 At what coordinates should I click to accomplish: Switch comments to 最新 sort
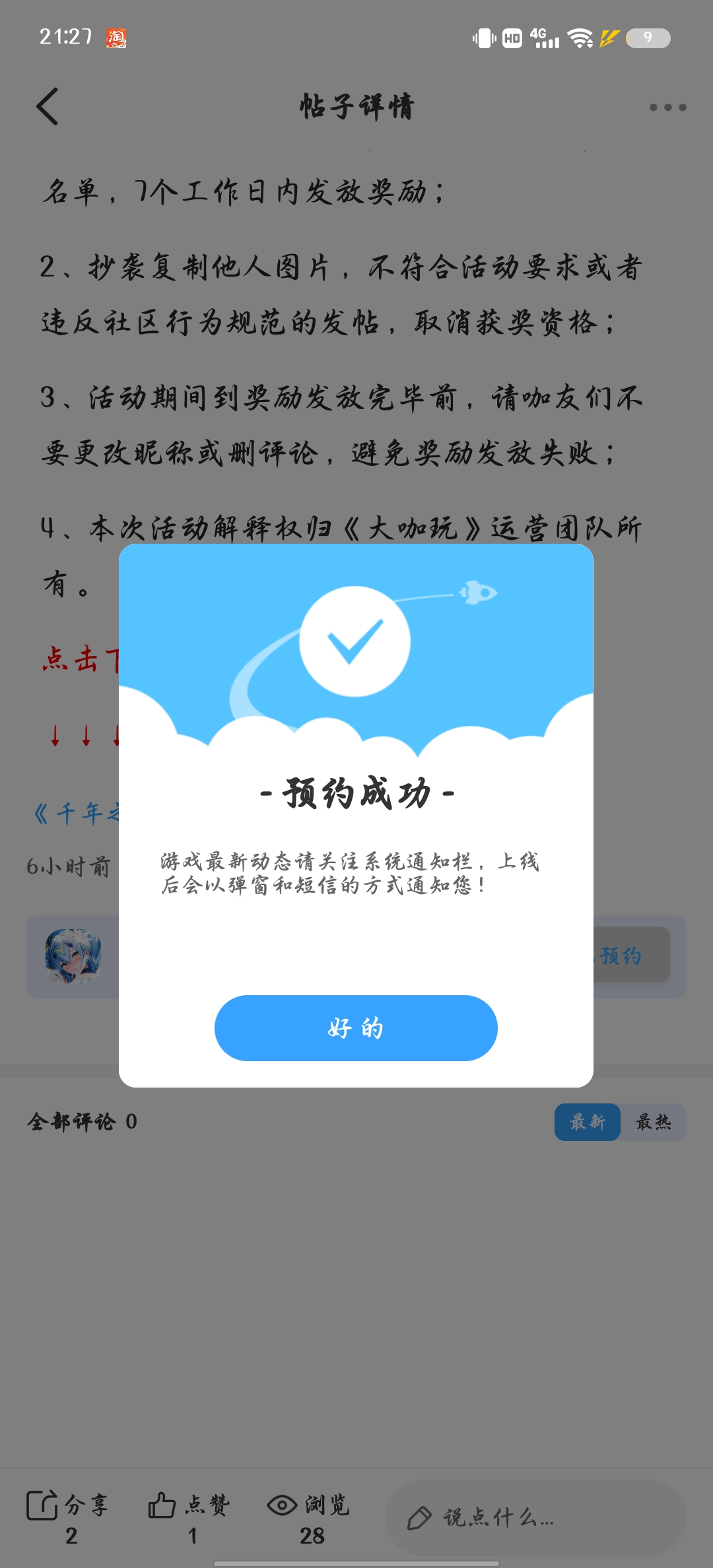tap(587, 1122)
